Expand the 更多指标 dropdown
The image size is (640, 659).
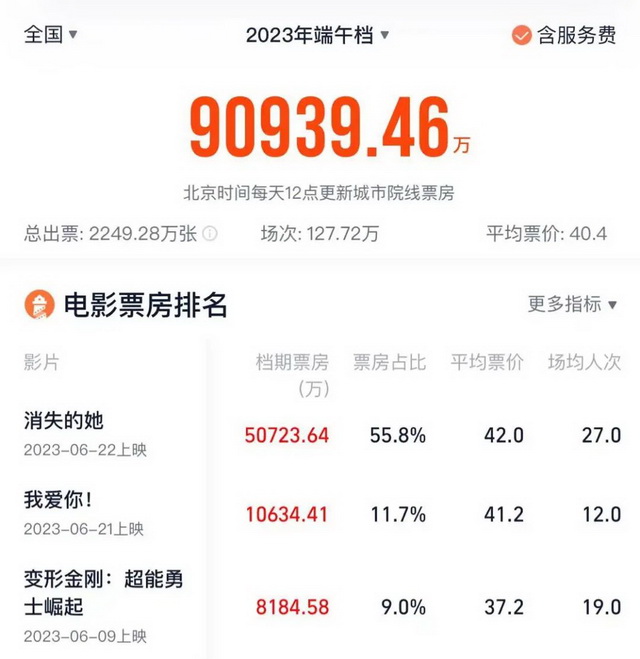572,304
